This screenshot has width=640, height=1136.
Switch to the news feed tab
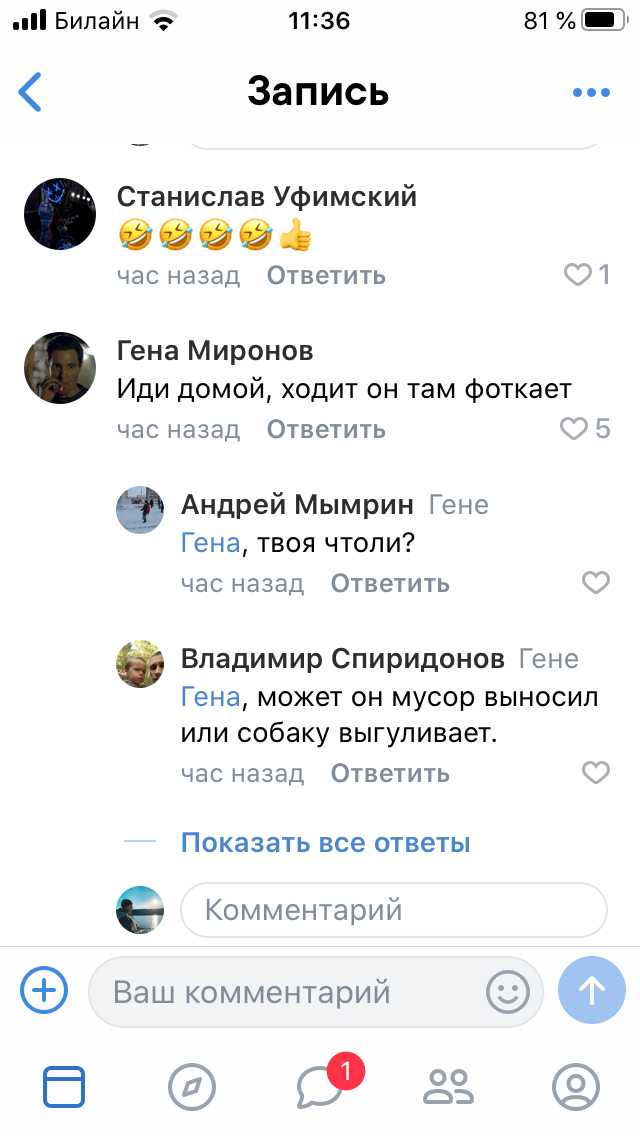point(64,1086)
